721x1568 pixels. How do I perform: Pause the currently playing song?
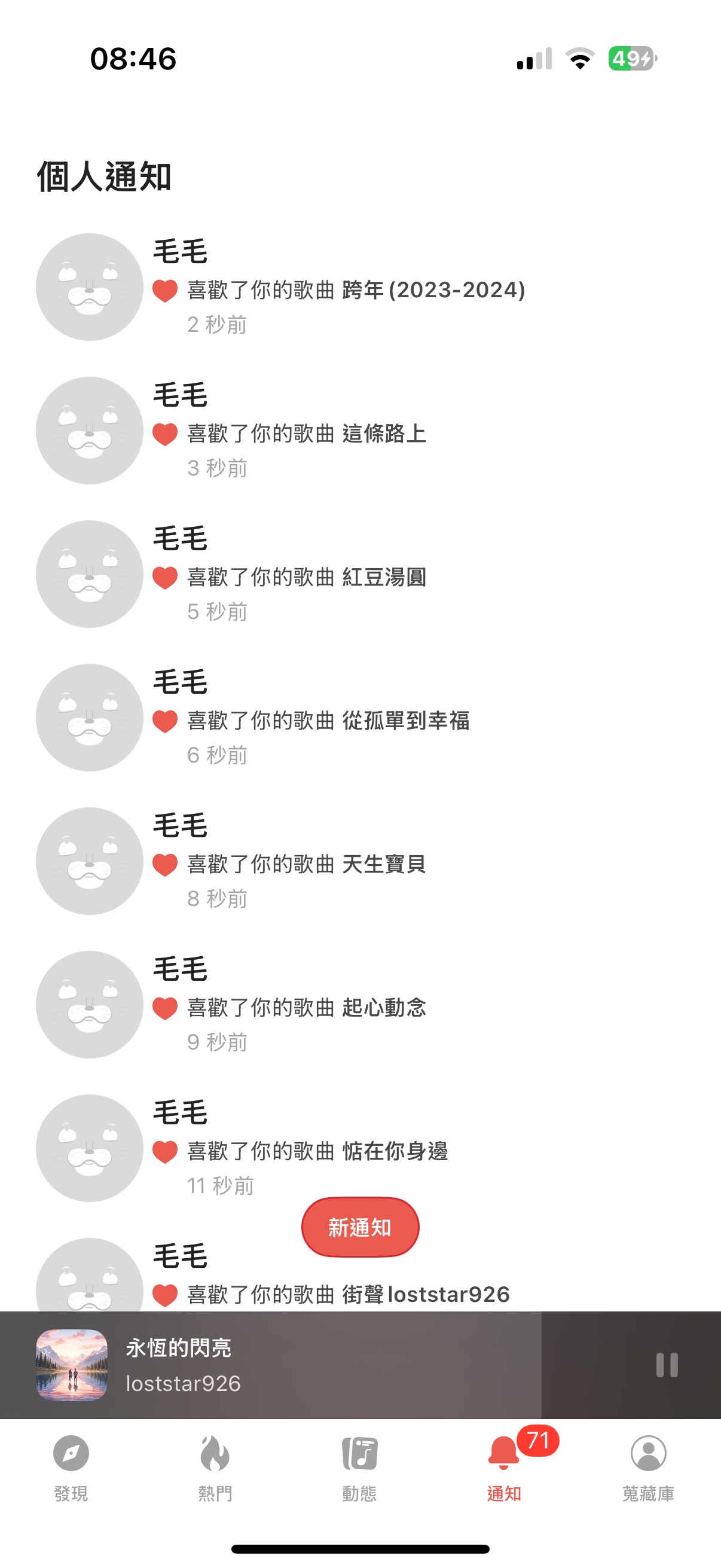[666, 1365]
